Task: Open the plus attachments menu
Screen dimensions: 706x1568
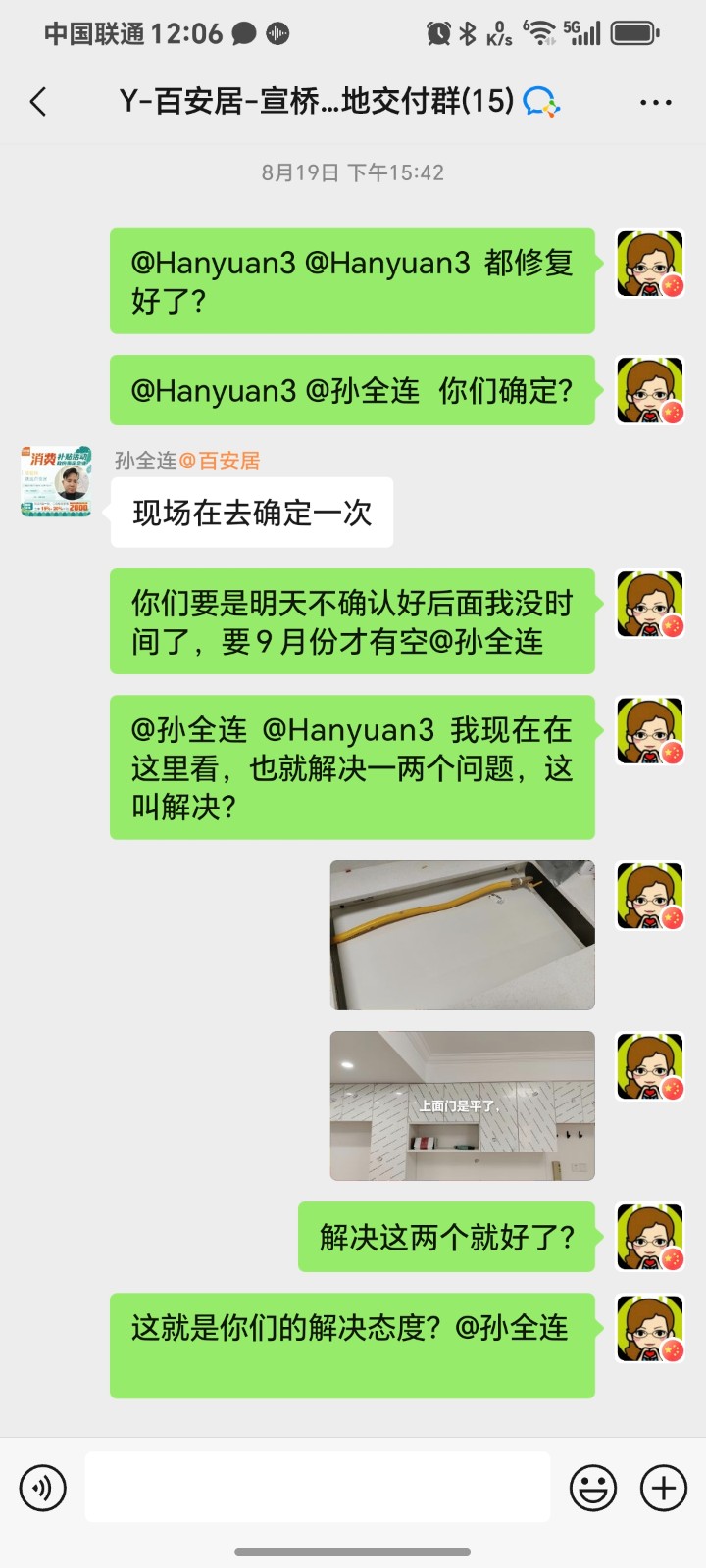Action: point(664,1488)
